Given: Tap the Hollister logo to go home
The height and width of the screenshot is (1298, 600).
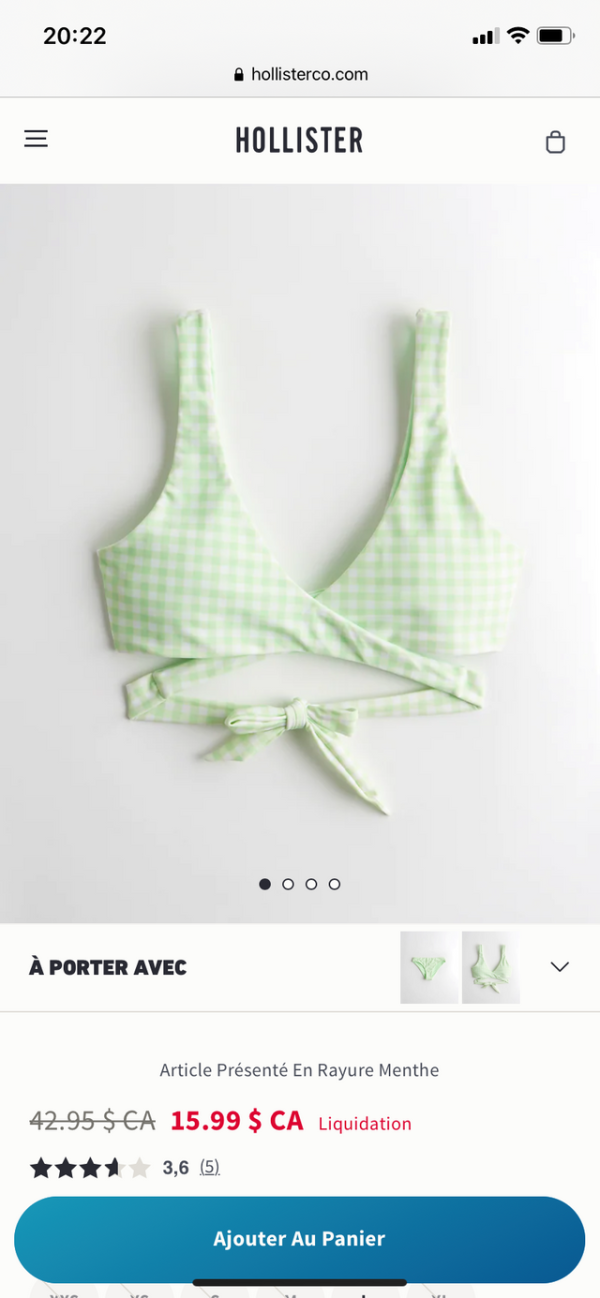Looking at the screenshot, I should tap(299, 140).
